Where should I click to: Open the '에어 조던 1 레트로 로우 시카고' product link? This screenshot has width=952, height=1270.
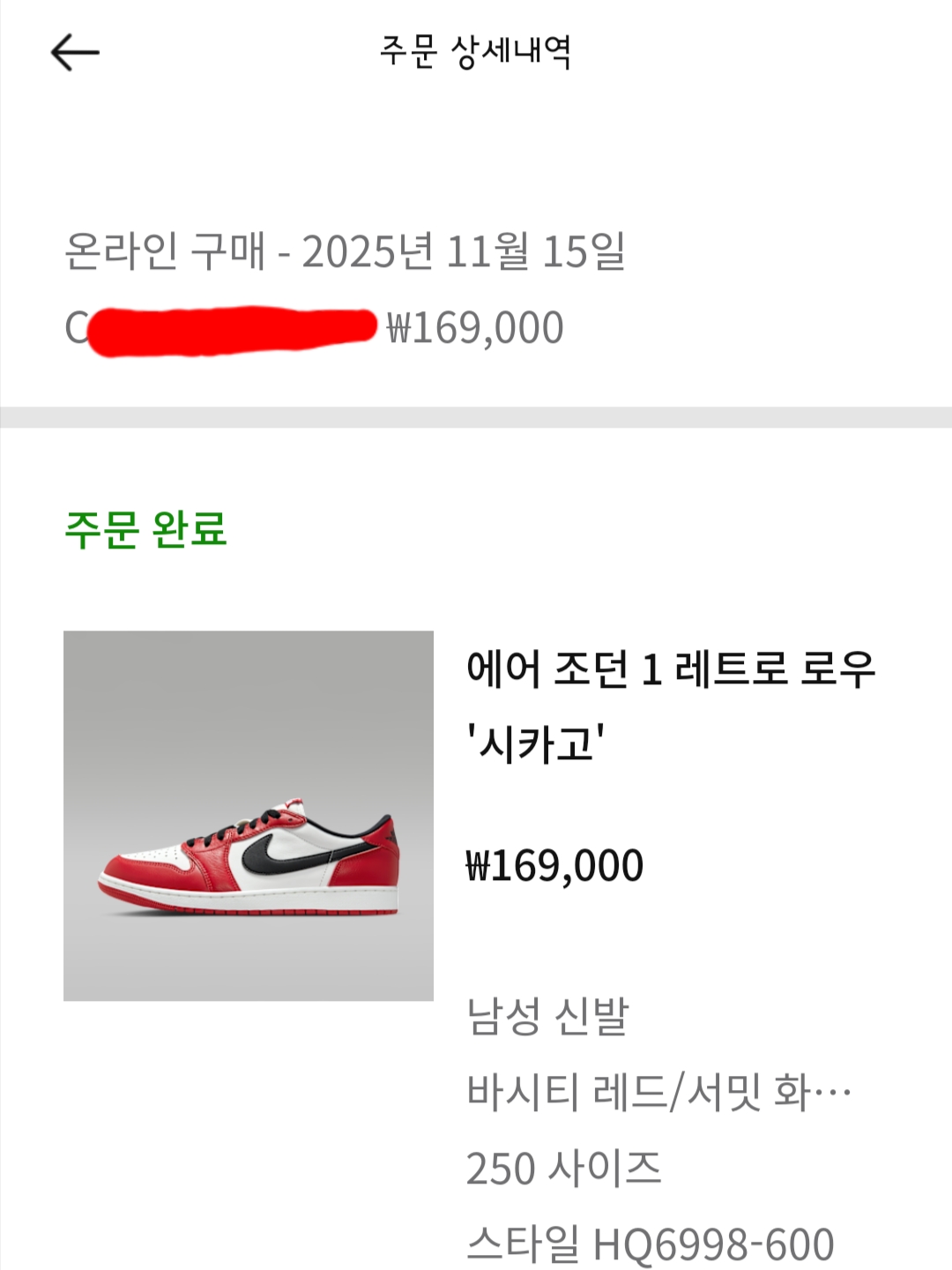coord(670,706)
